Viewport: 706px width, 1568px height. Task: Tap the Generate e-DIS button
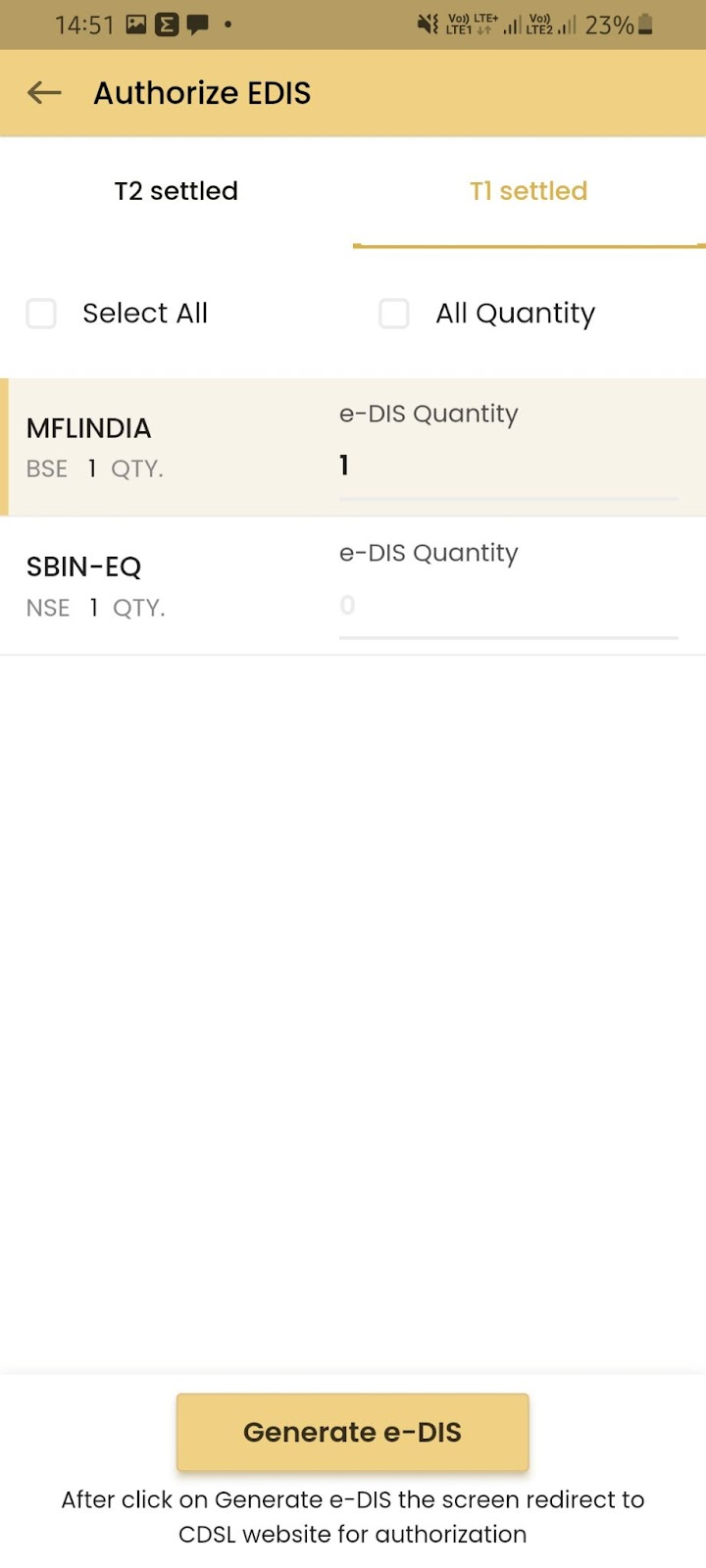[x=353, y=1432]
